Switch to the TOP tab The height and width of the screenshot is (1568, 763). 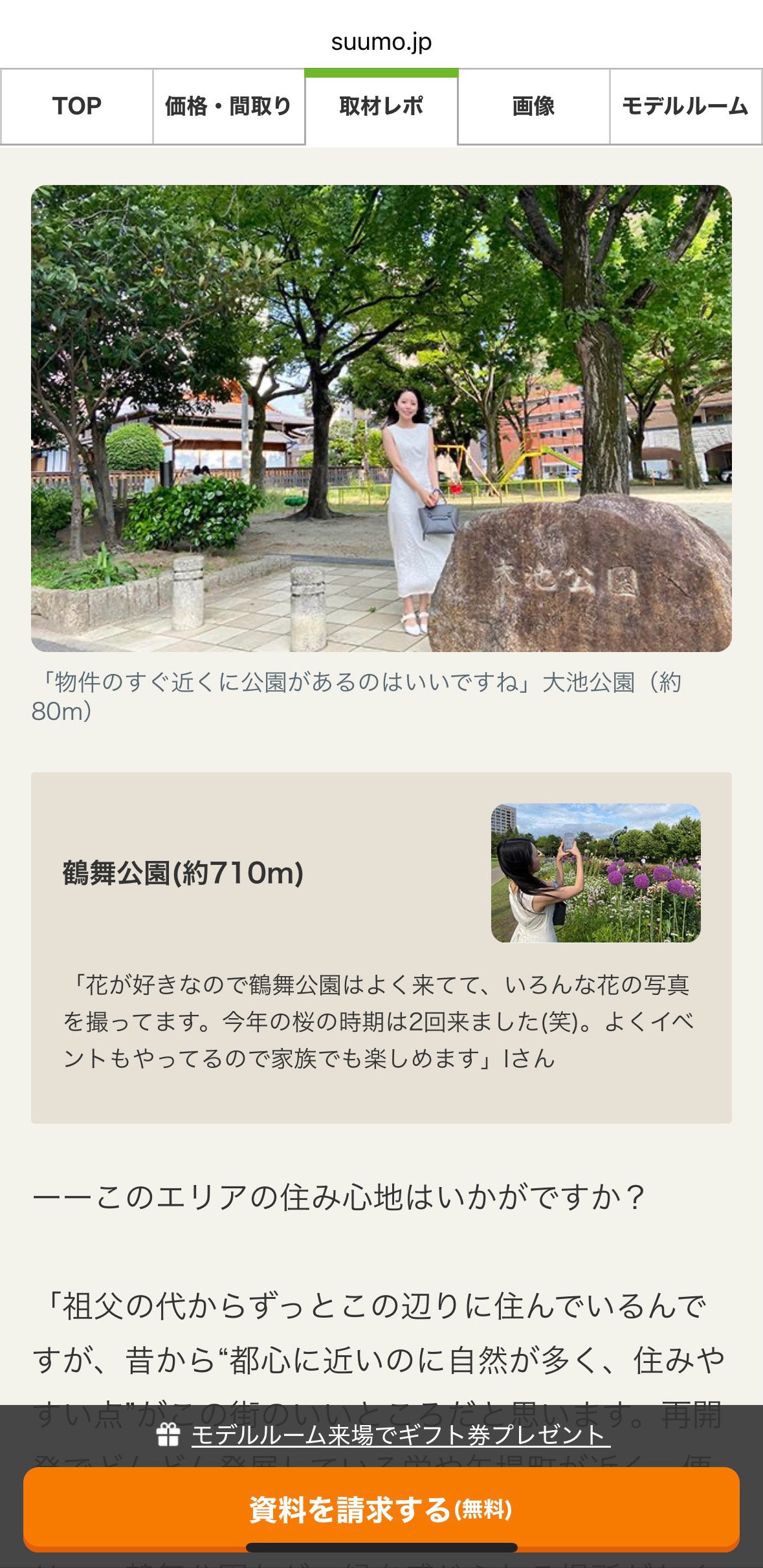(x=77, y=107)
